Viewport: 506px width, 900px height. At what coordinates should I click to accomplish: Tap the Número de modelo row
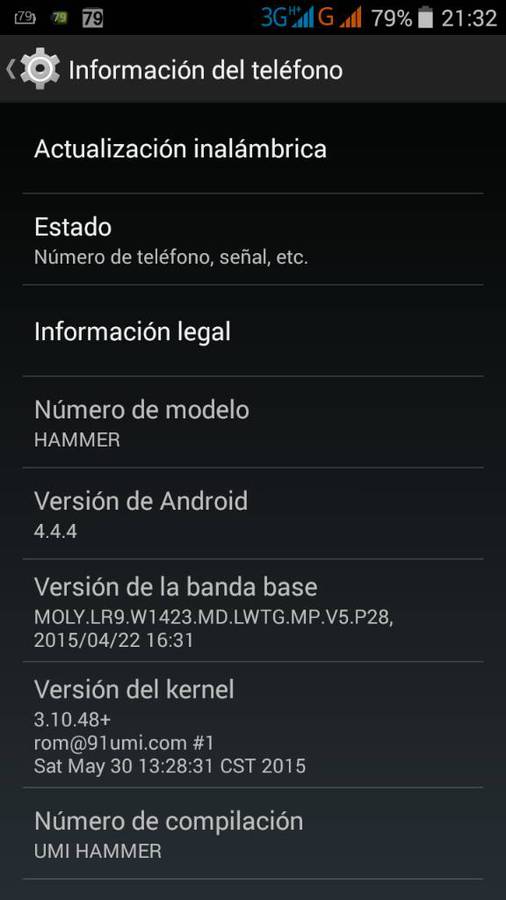coord(253,422)
